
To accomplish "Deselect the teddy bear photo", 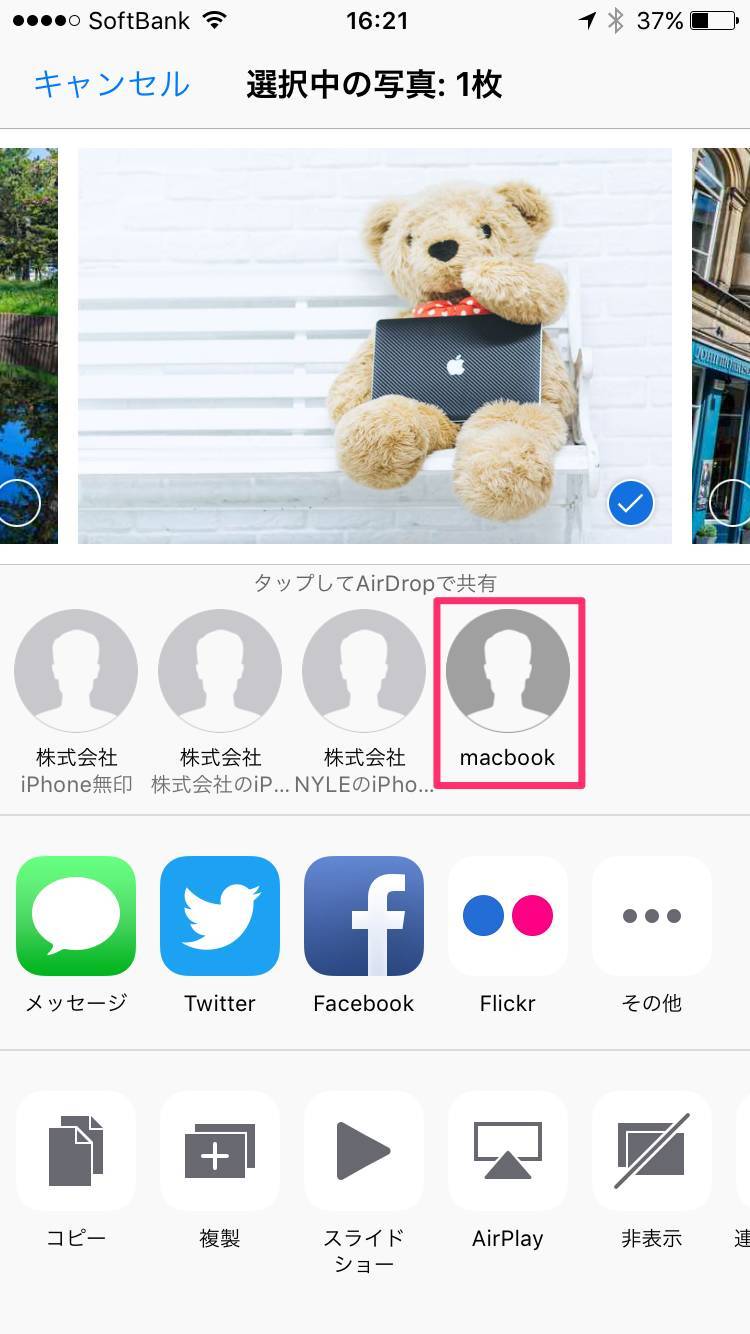I will [x=630, y=504].
